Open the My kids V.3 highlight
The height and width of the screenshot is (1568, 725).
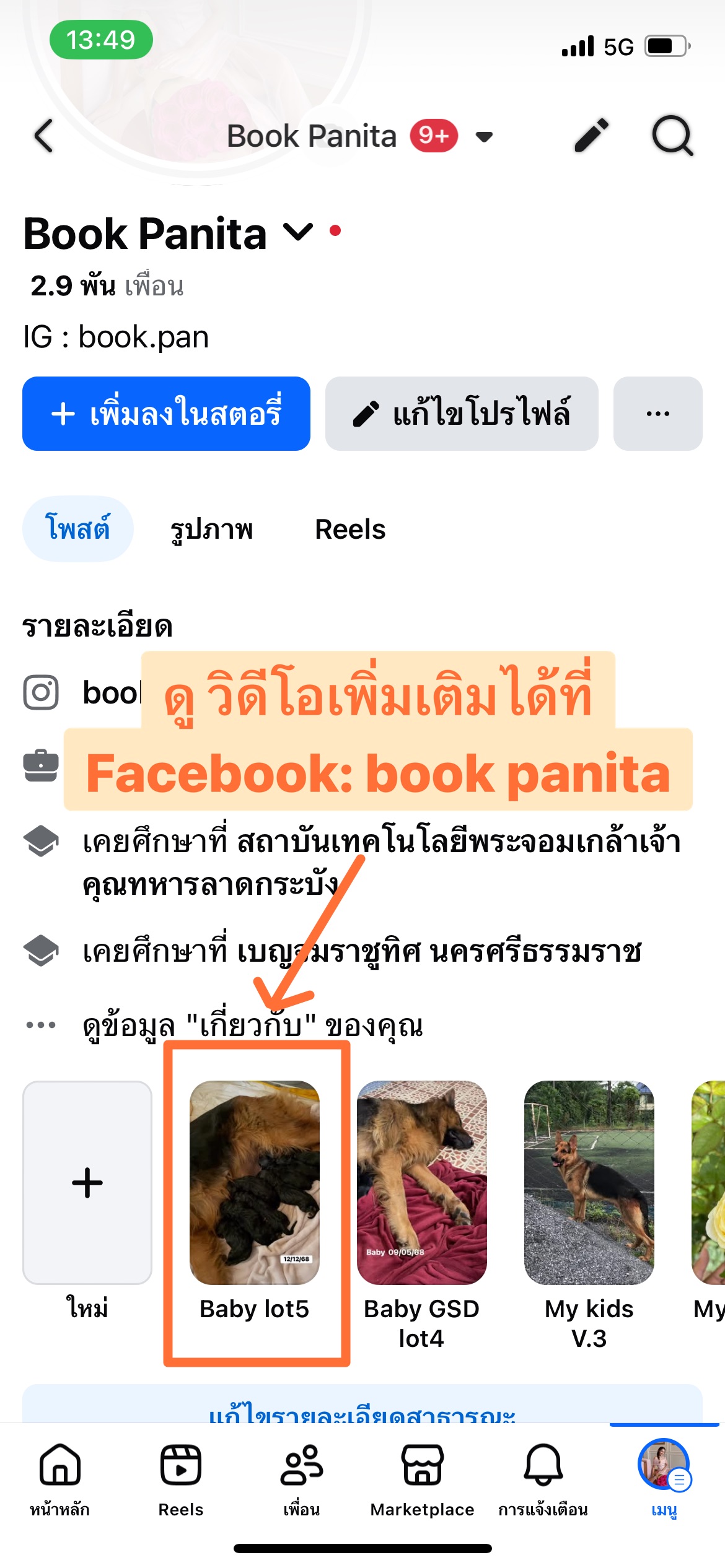pyautogui.click(x=589, y=1183)
